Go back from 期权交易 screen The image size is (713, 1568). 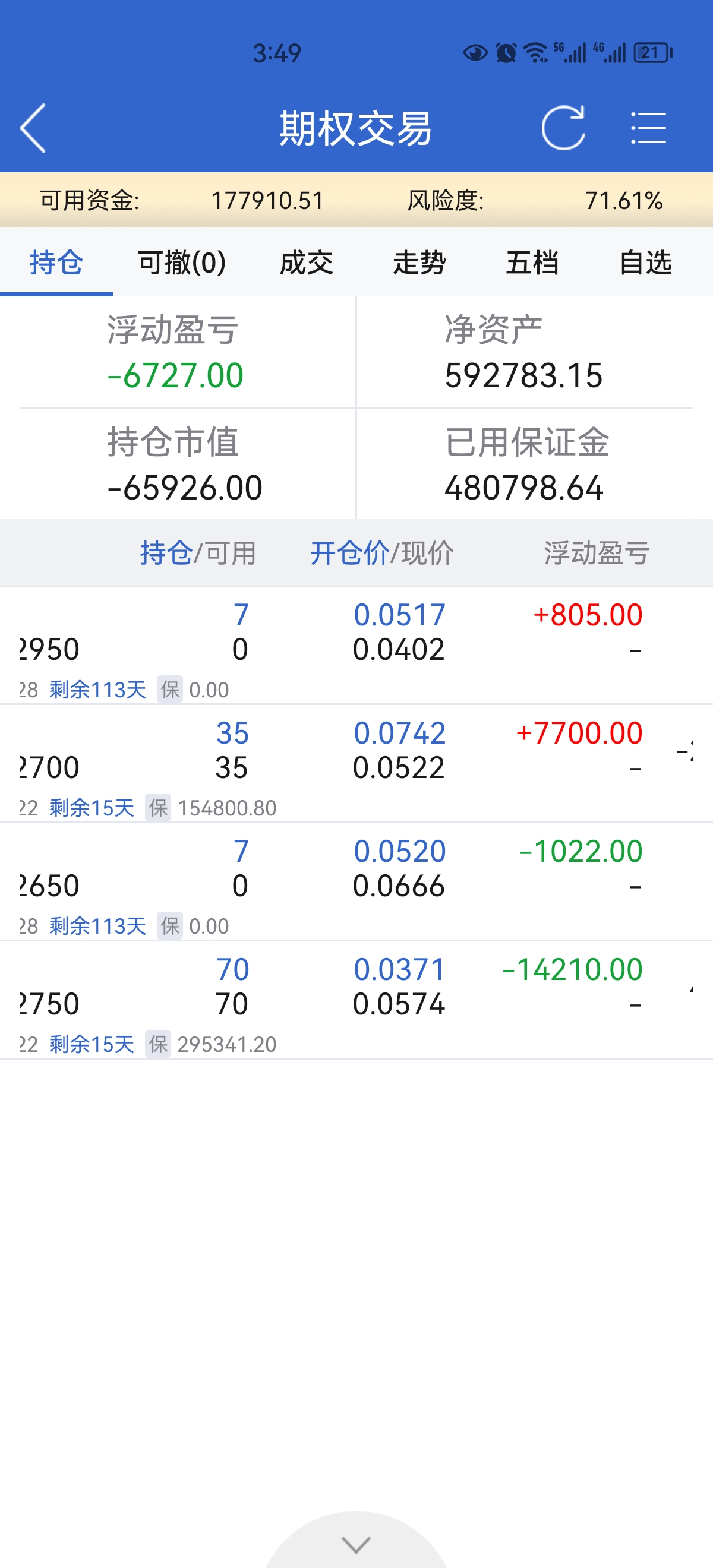click(33, 128)
